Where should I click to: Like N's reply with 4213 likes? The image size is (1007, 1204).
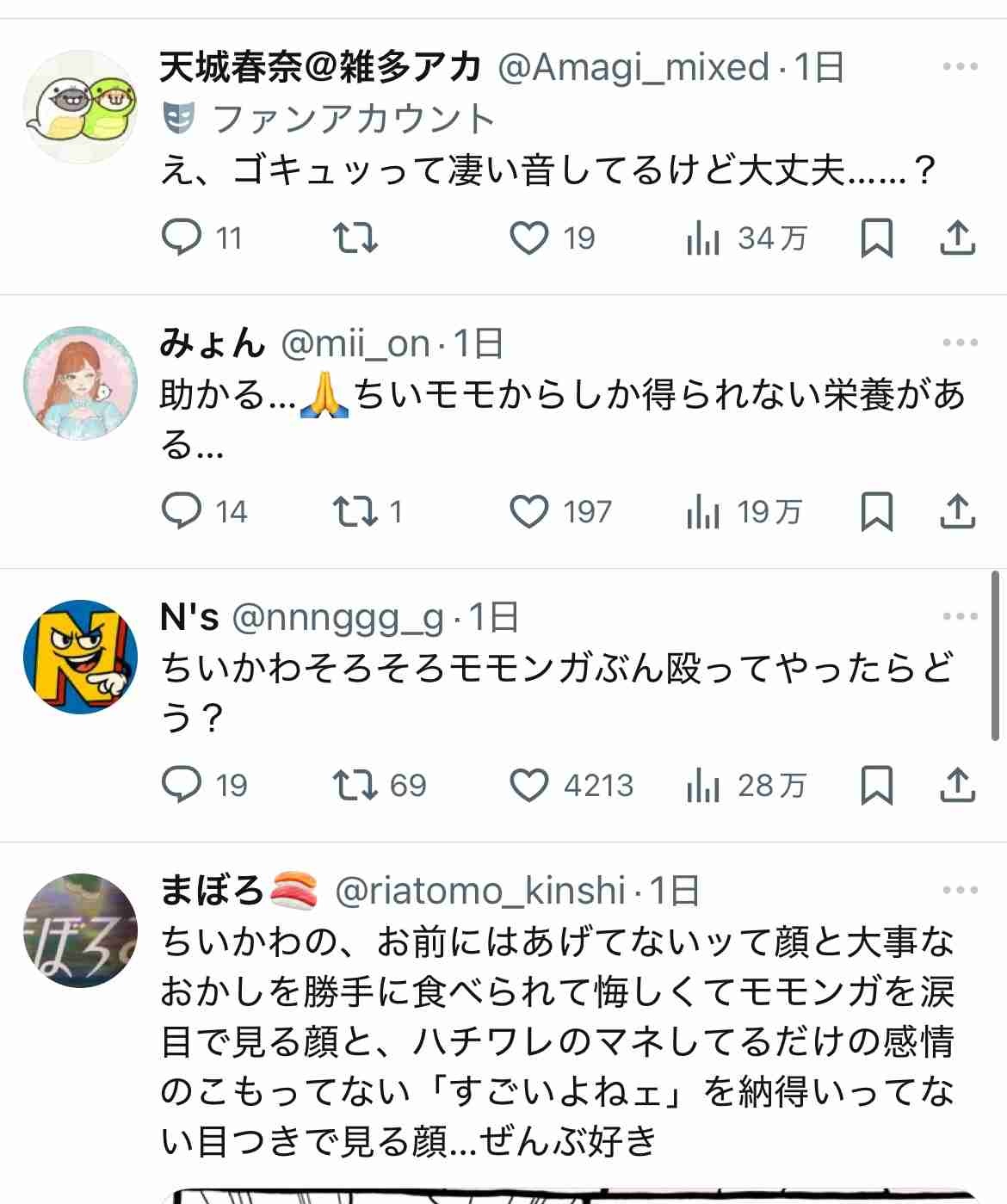pos(528,786)
